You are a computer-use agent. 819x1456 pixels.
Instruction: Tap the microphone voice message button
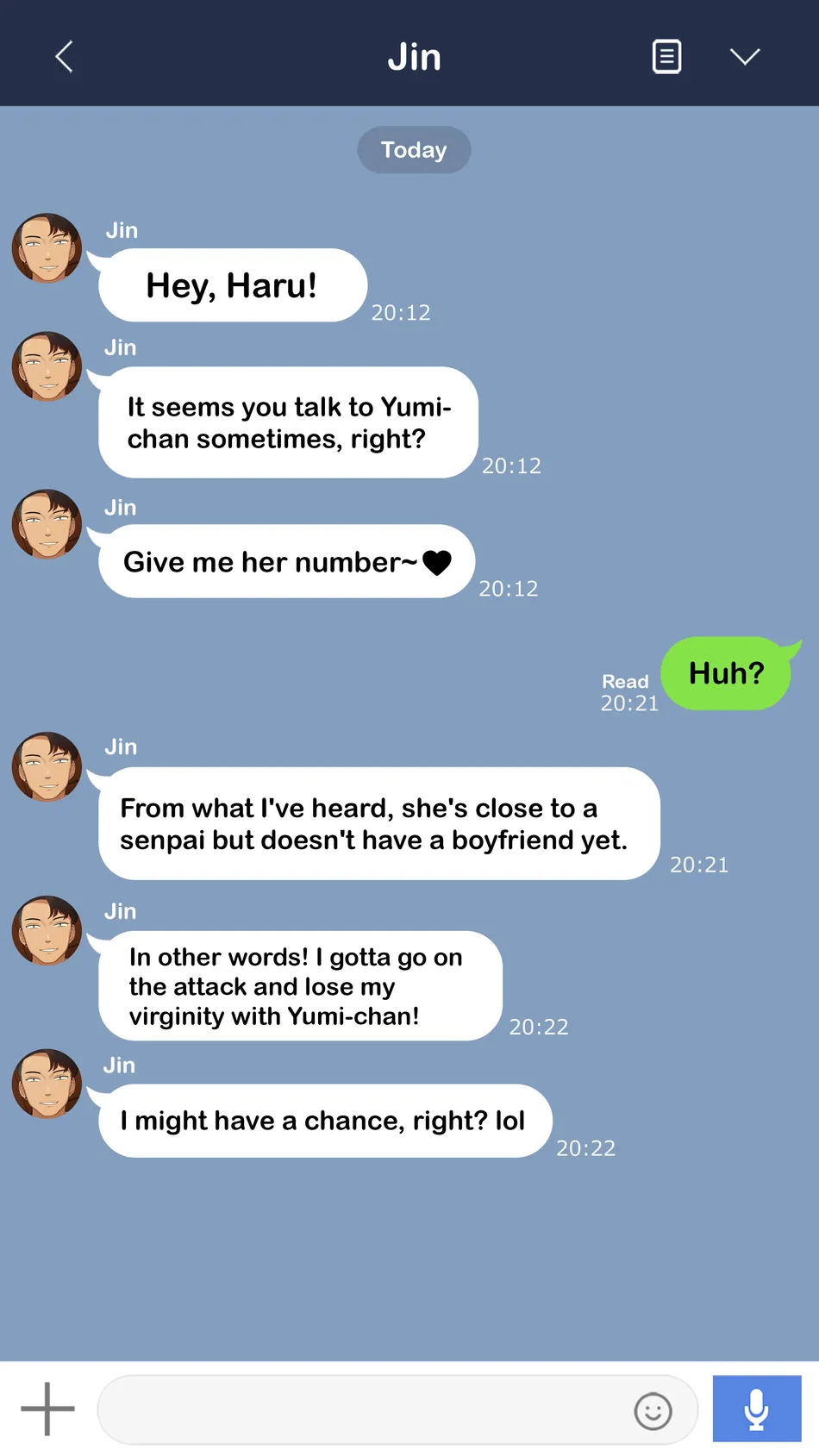coord(757,1409)
